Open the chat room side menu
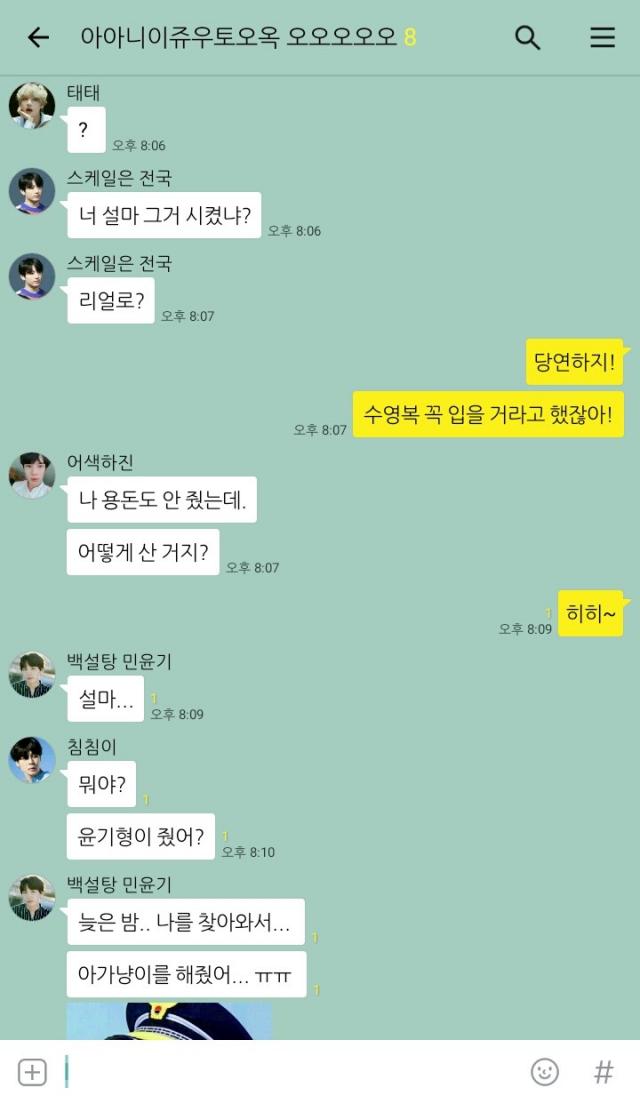This screenshot has height=1104, width=640. [602, 38]
